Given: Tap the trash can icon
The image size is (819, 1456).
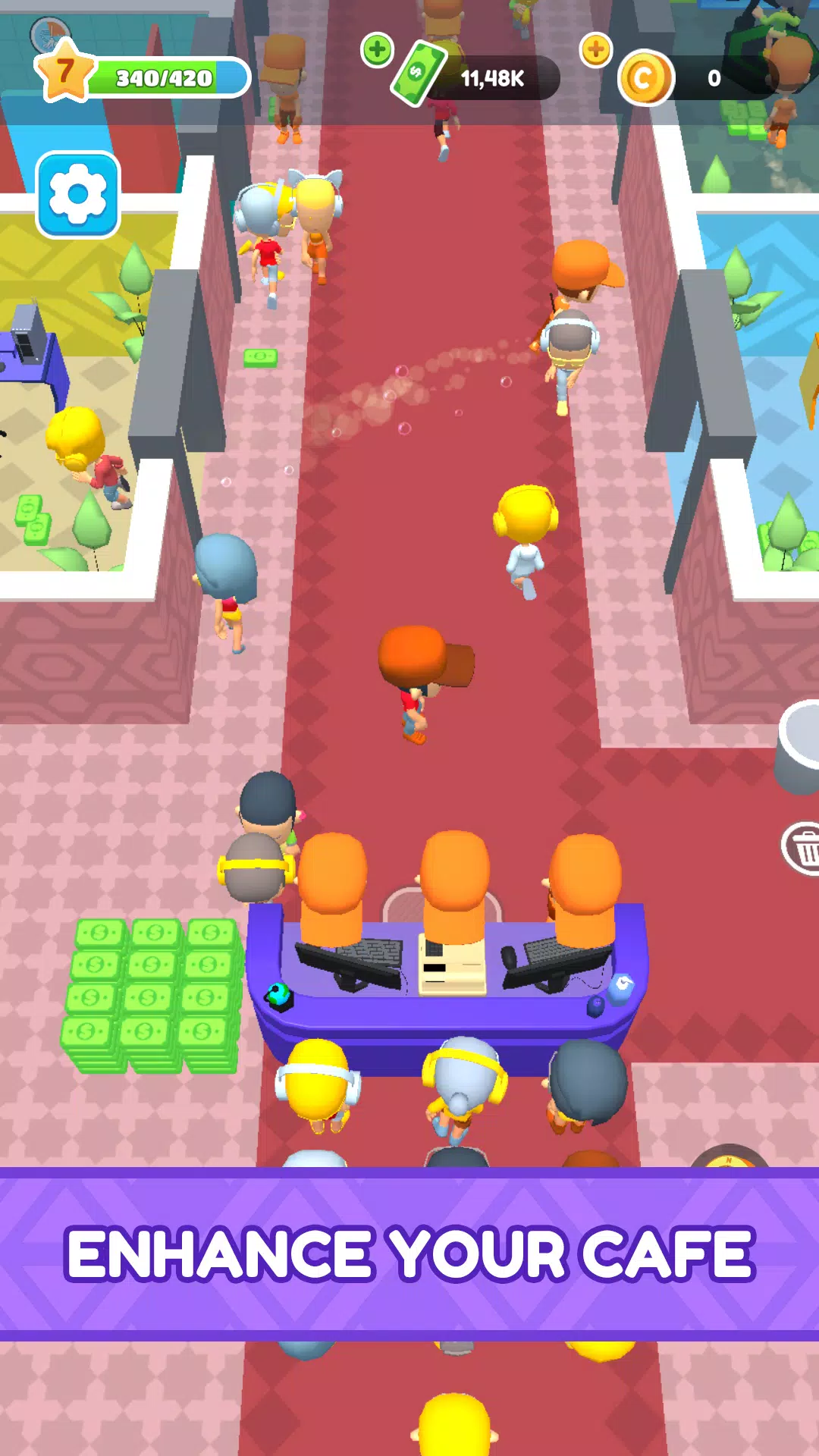Looking at the screenshot, I should click(x=802, y=848).
